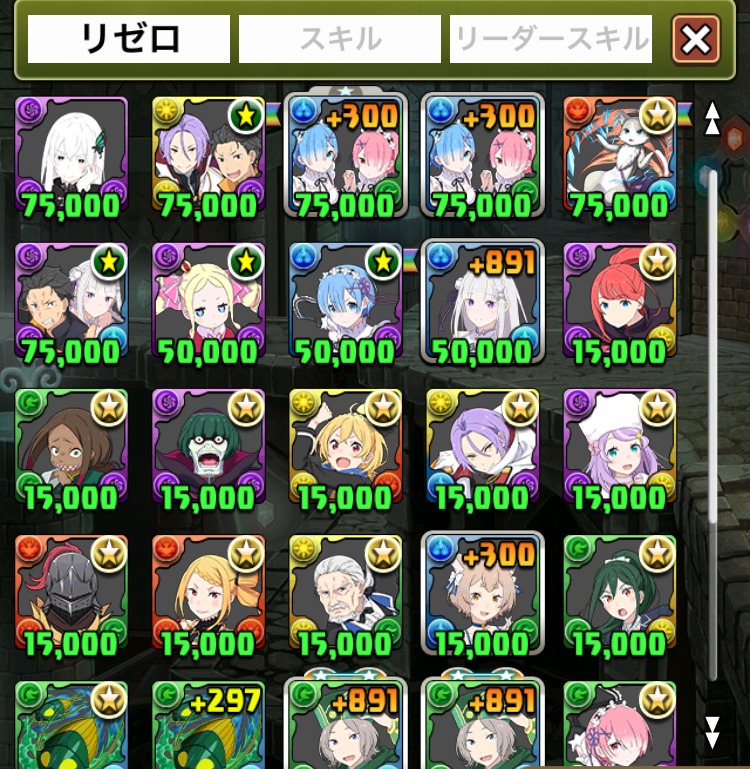Select cat-eared girl card with +300
Viewport: 750px width, 769px height.
coord(483,594)
